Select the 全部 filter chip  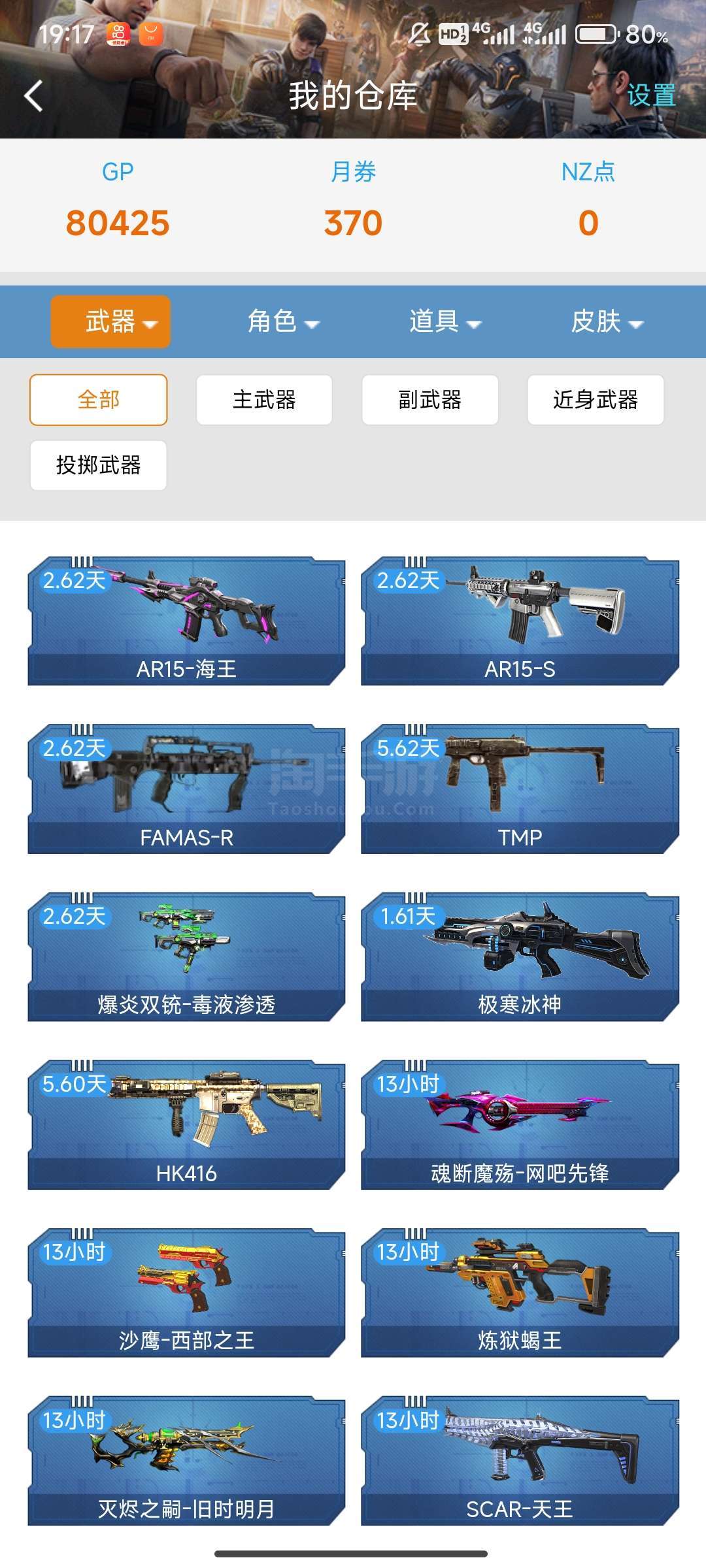(99, 400)
